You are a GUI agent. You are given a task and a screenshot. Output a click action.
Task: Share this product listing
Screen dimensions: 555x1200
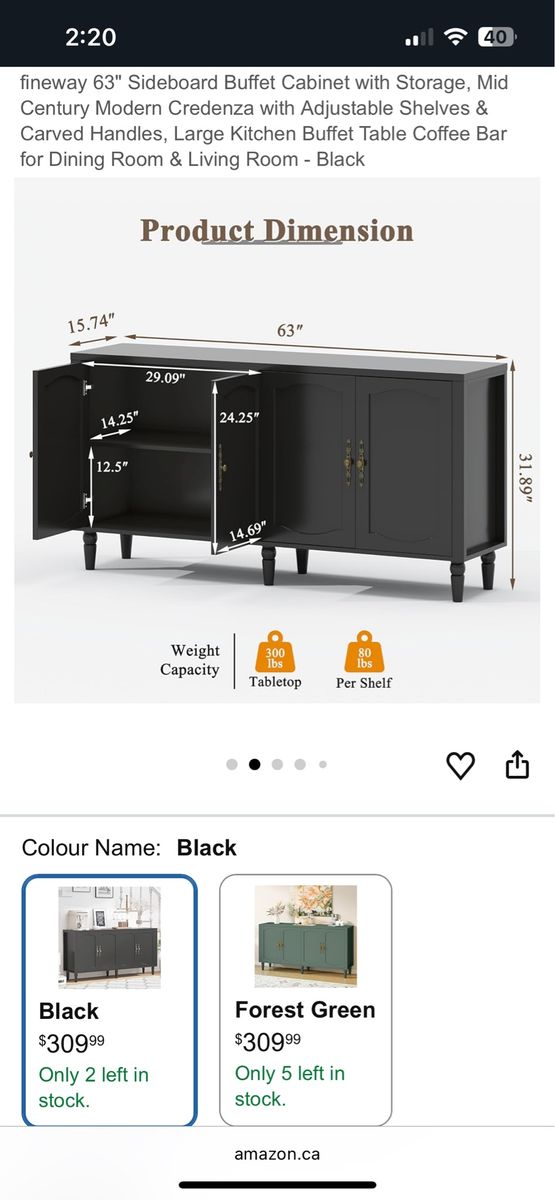(517, 765)
